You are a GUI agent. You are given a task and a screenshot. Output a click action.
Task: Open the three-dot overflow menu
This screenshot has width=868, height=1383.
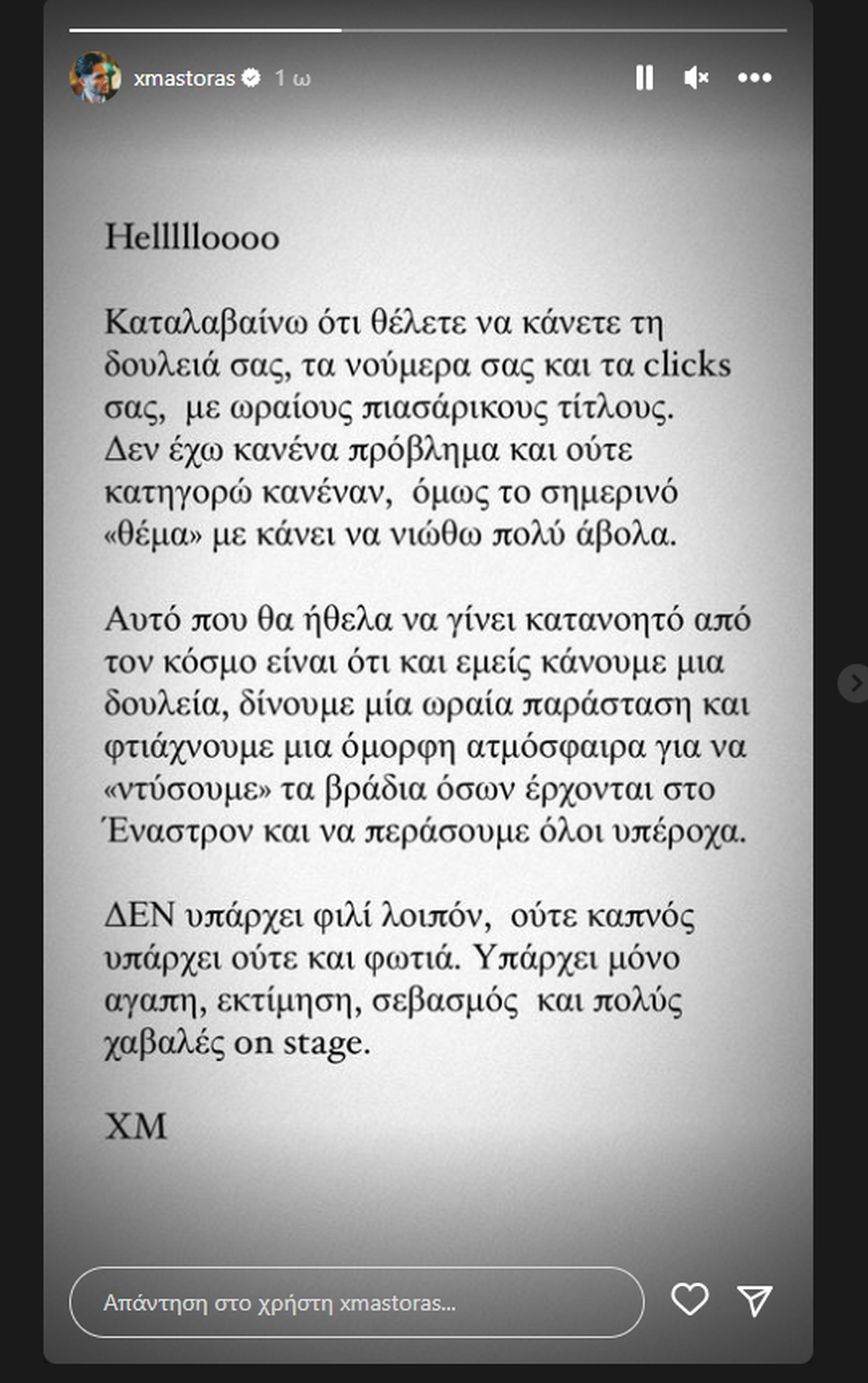pyautogui.click(x=754, y=78)
